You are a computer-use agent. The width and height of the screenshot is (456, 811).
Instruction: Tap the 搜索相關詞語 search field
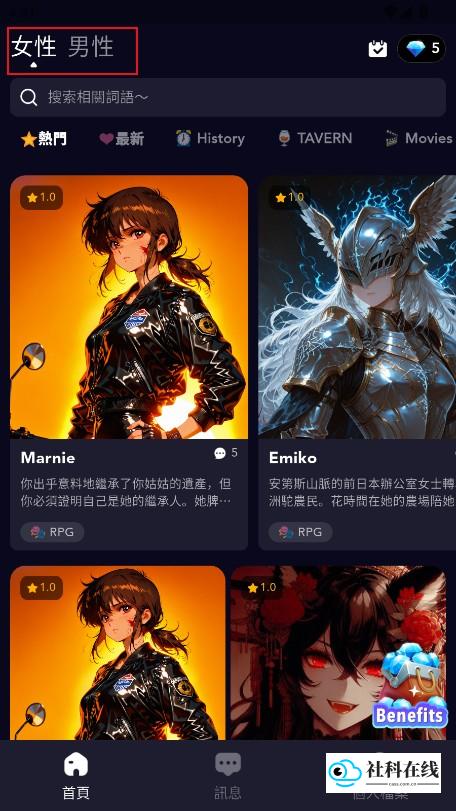tap(228, 97)
